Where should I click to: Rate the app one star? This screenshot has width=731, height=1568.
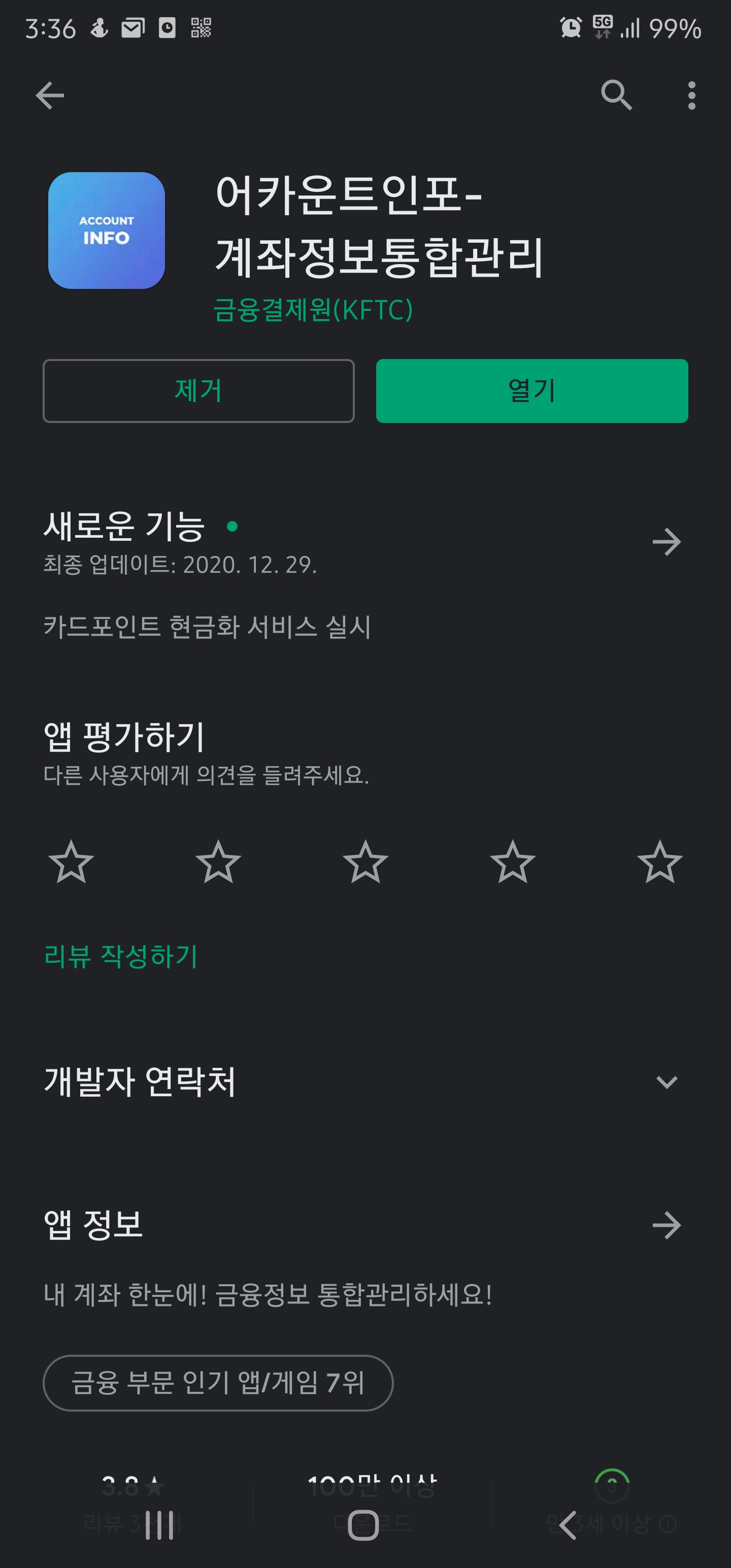(x=71, y=862)
